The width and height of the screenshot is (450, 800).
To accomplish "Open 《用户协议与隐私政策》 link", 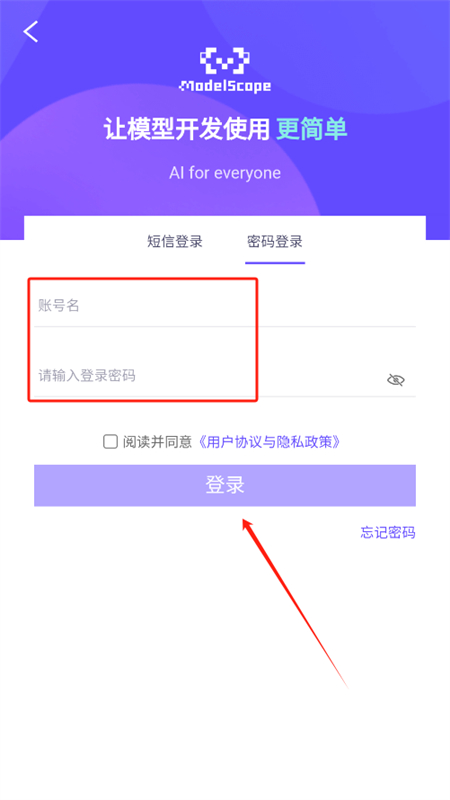I will (268, 442).
